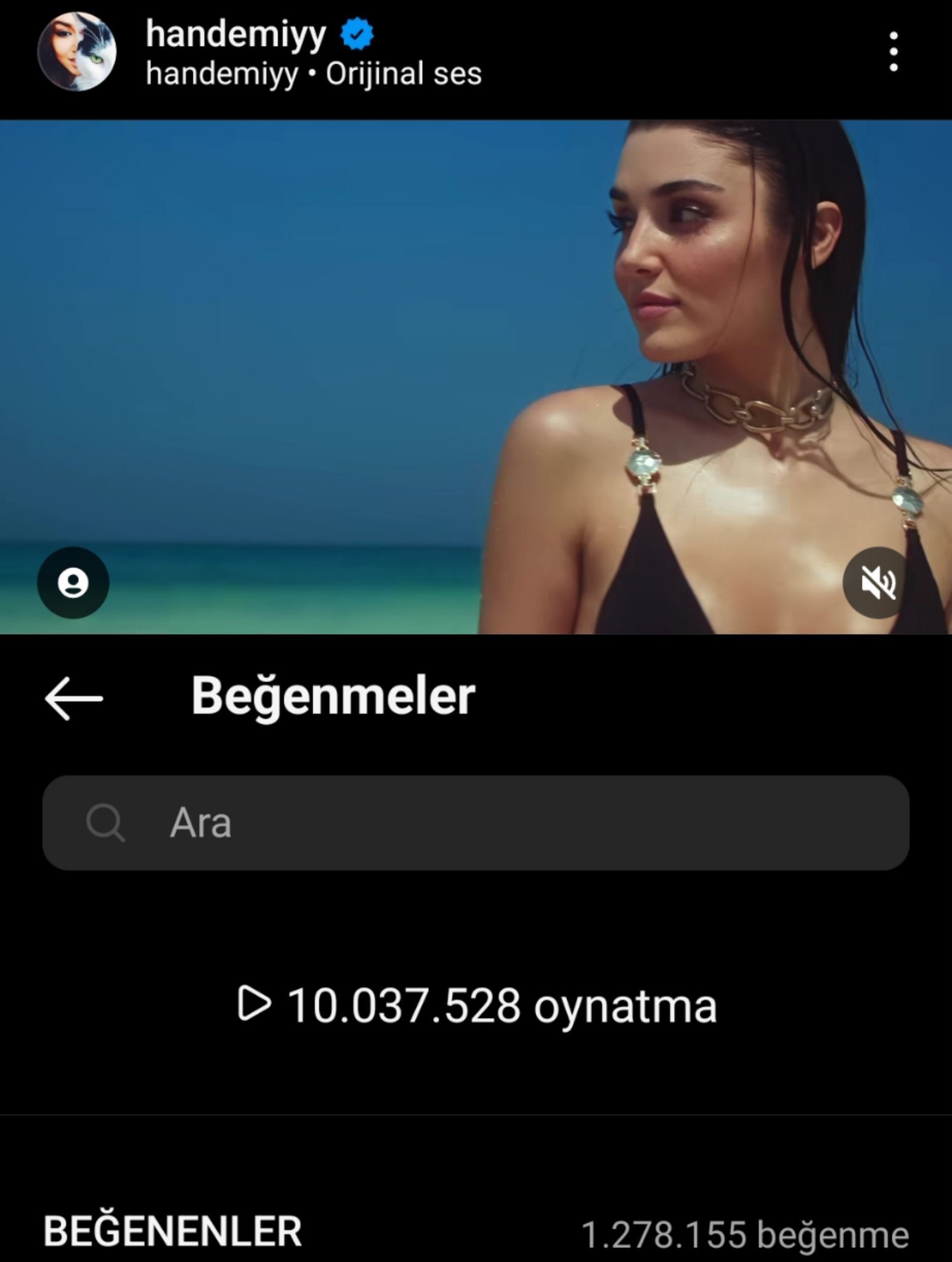Open handemiyy's profile picture
The width and height of the screenshot is (952, 1262).
click(x=76, y=52)
